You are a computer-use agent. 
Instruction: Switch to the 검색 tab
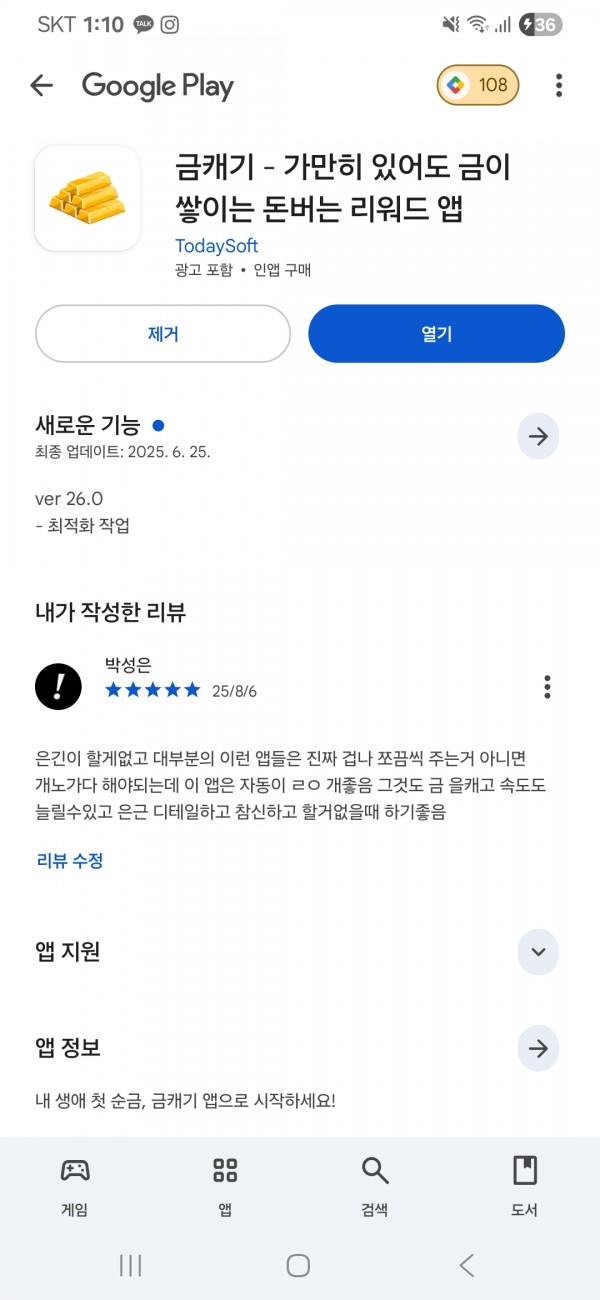[x=375, y=1187]
